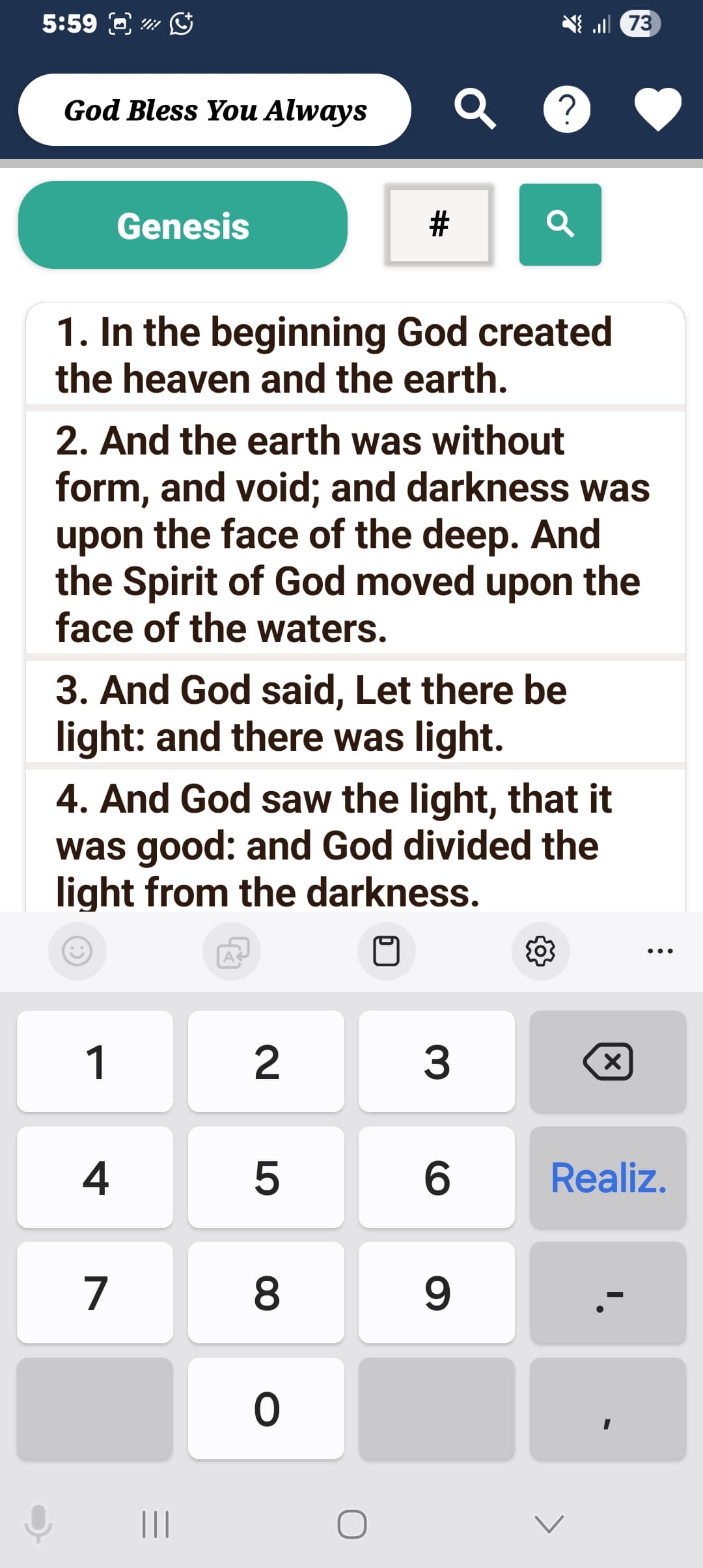Screen dimensions: 703x1568
Task: Open the keyboard clipboard
Action: point(386,951)
